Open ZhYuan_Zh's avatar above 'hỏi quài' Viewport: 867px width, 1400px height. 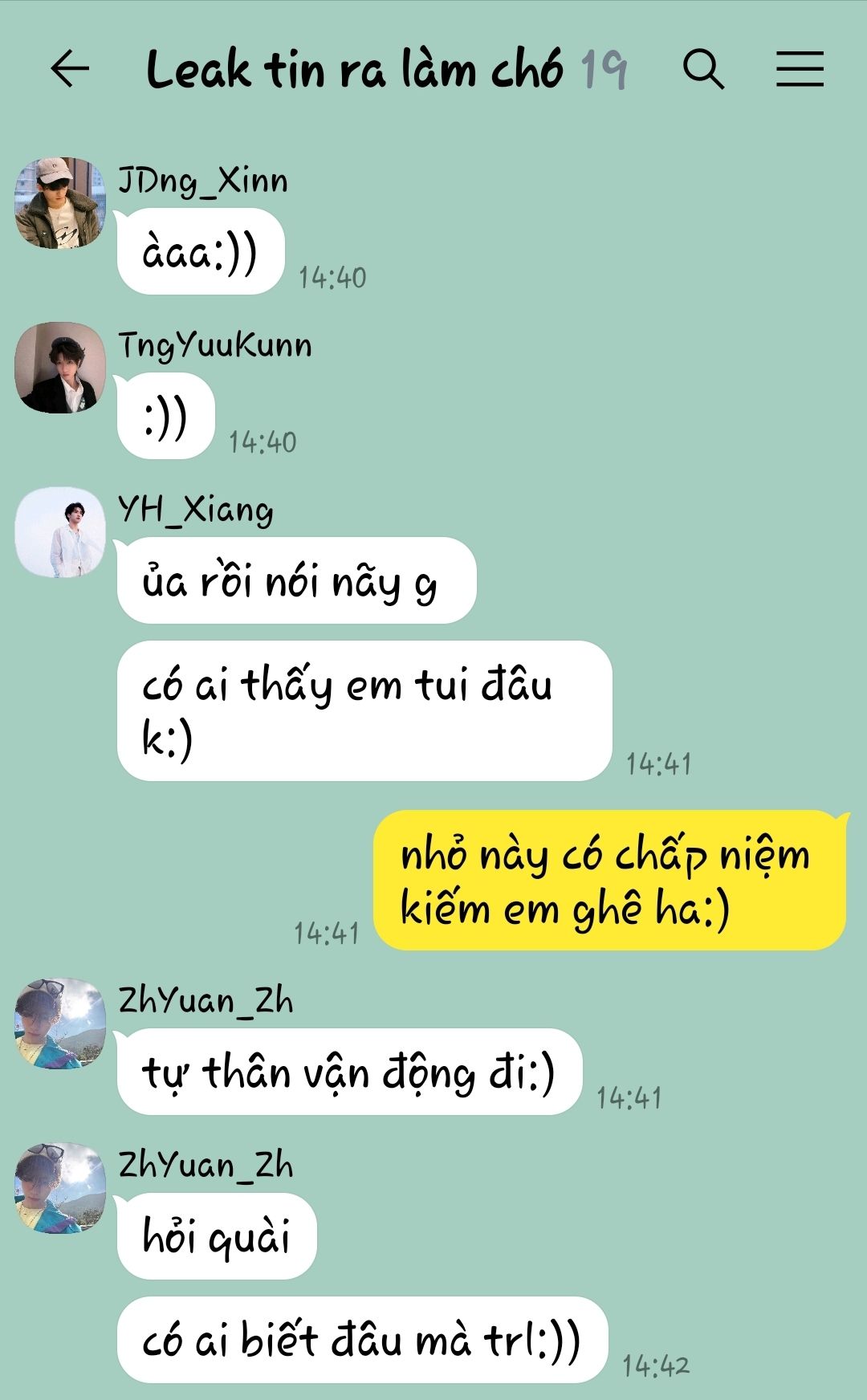click(60, 1188)
